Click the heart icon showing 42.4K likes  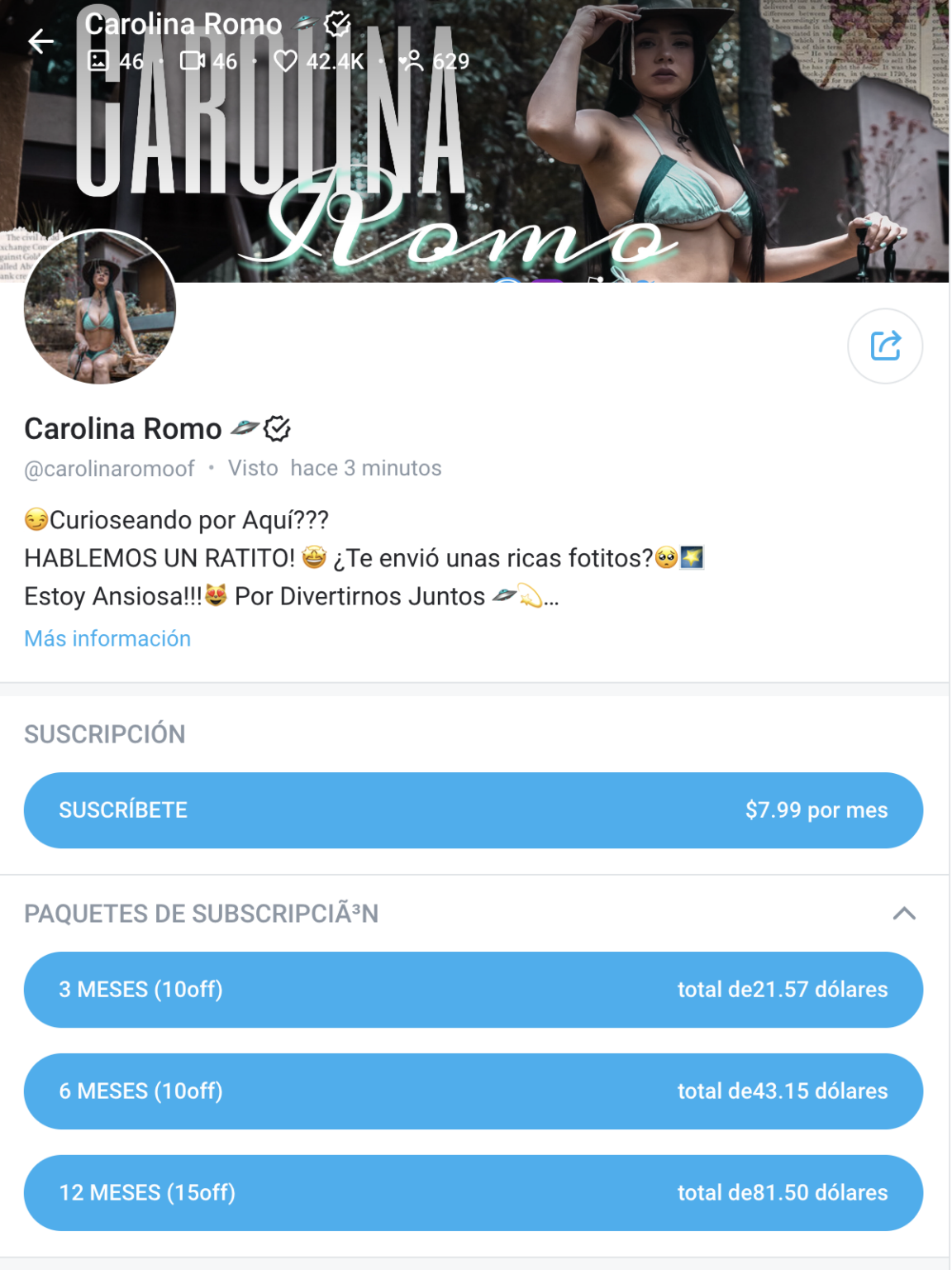tap(286, 60)
